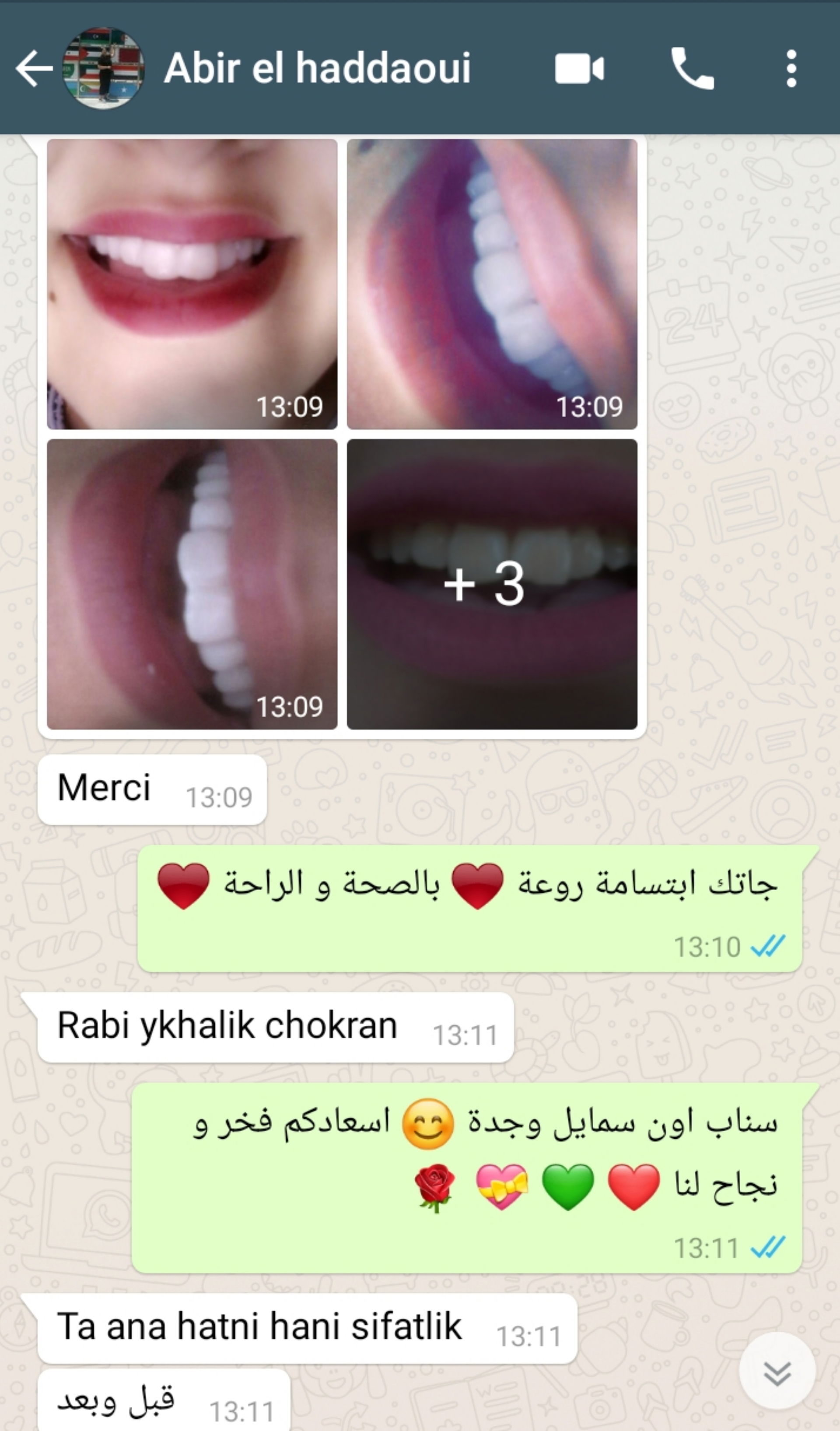
Task: Go back to the chat list
Action: 34,68
